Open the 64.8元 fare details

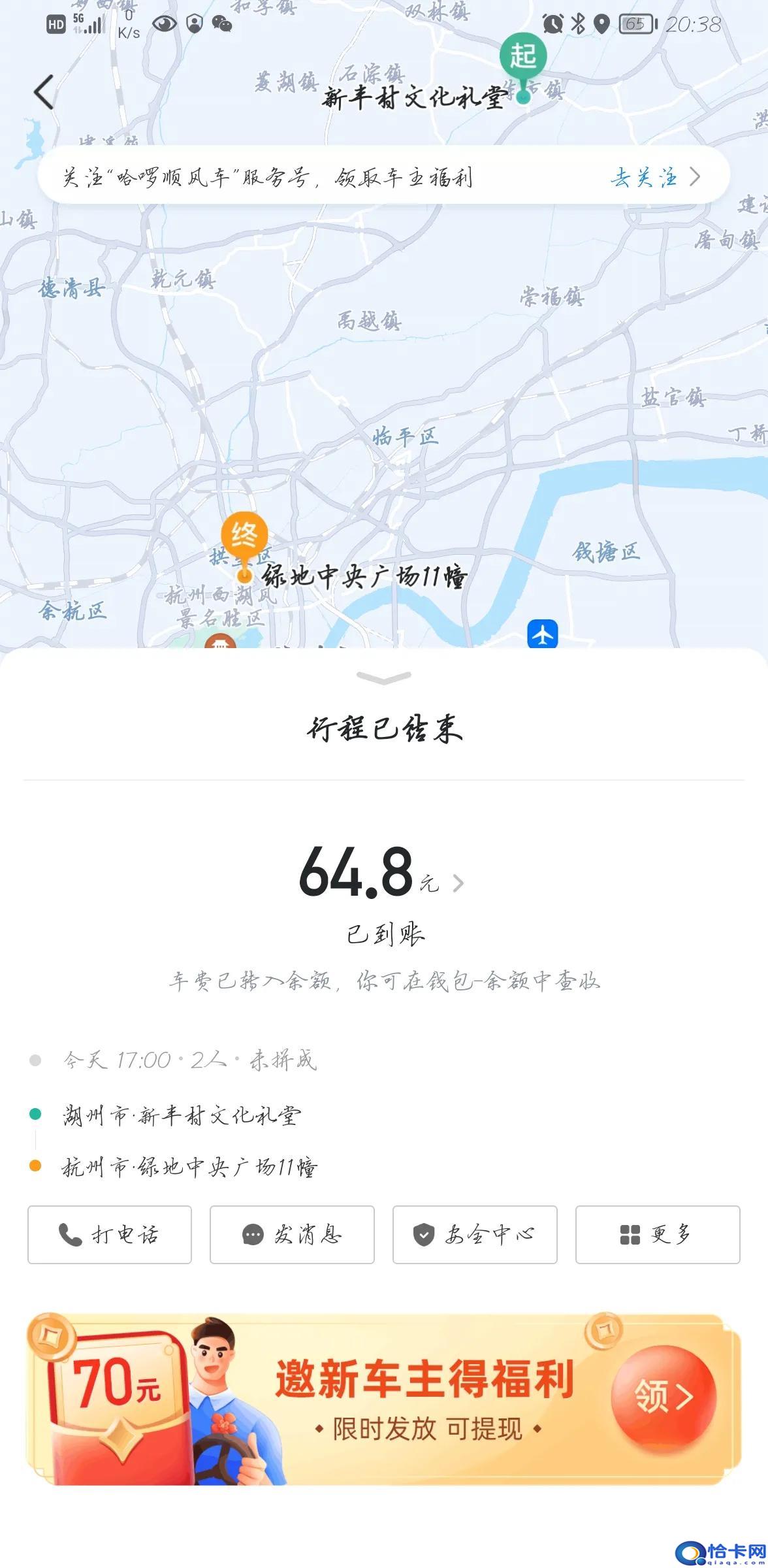pos(382,874)
